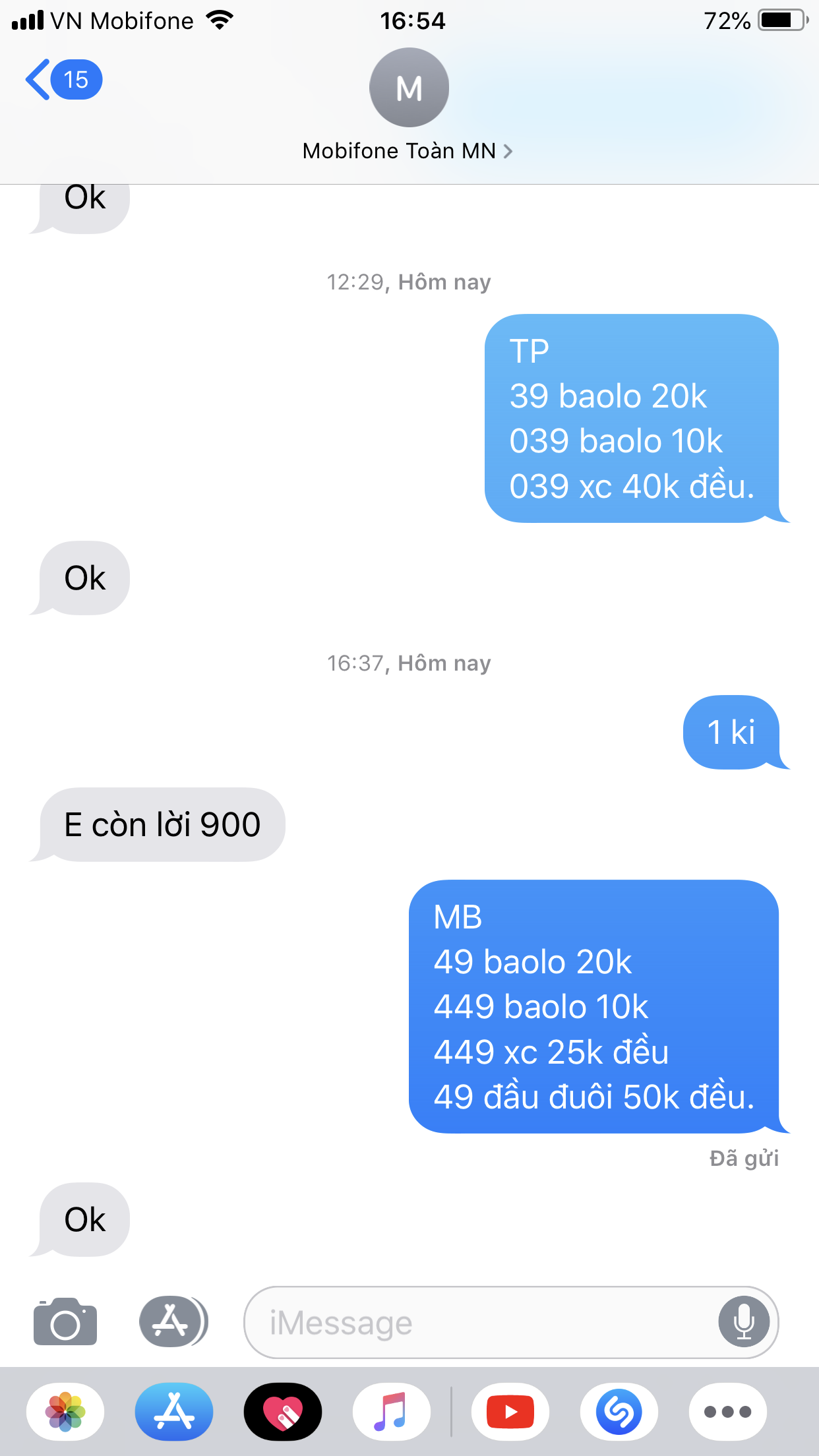The height and width of the screenshot is (1456, 819).
Task: Open the Shazam iMessage app
Action: click(x=619, y=1412)
